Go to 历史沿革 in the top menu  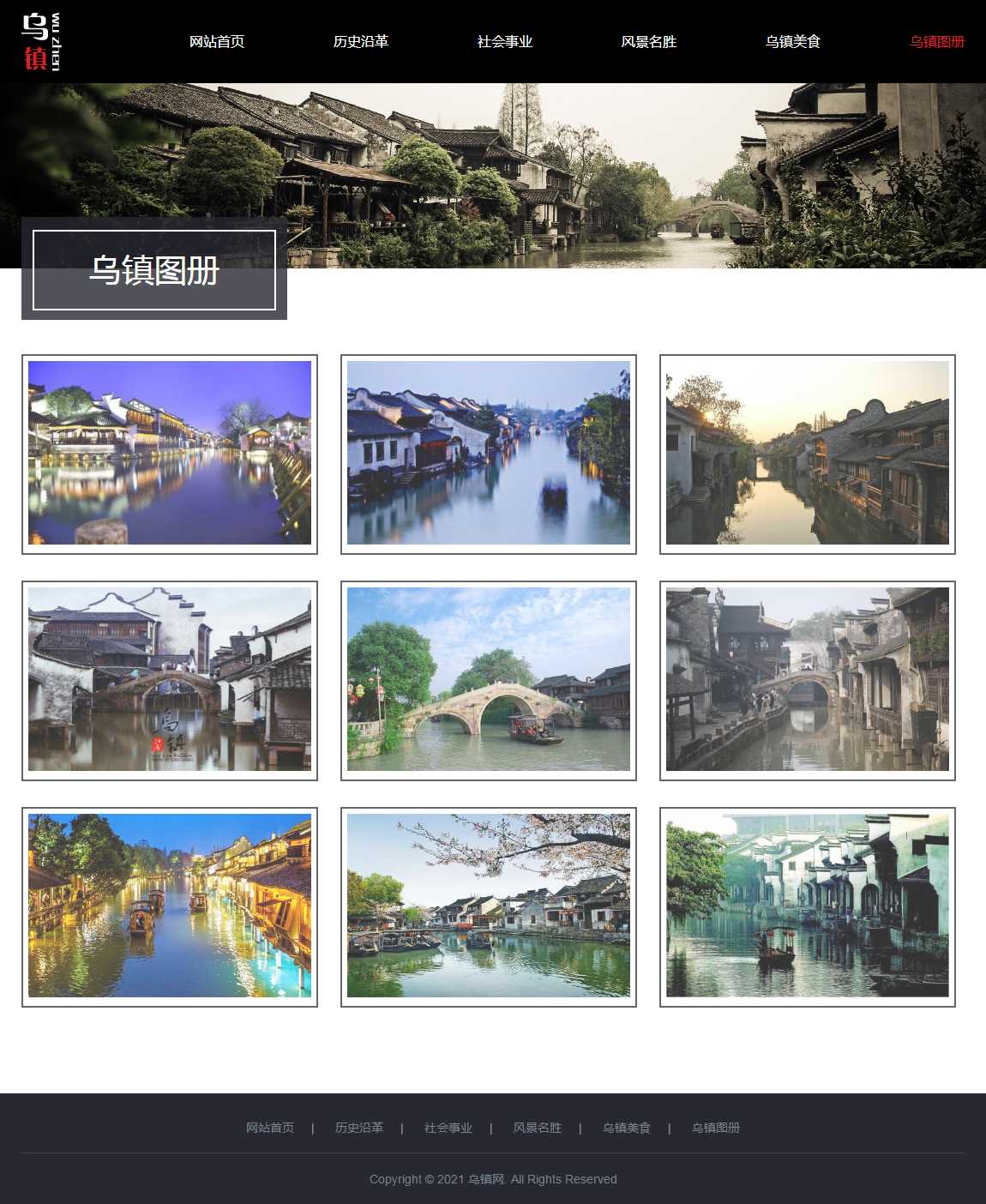[361, 42]
